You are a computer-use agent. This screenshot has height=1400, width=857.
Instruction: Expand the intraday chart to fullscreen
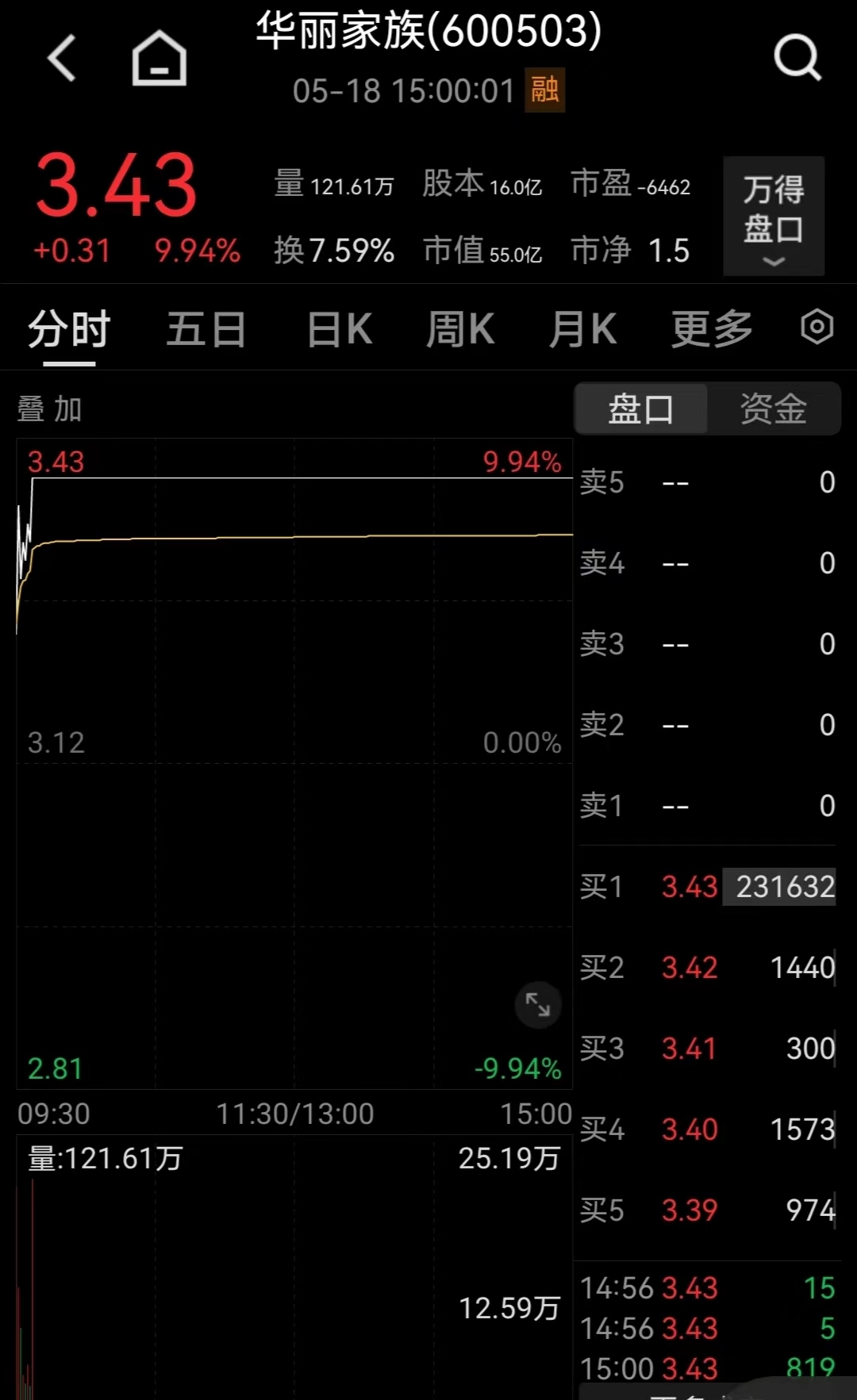(x=538, y=1005)
